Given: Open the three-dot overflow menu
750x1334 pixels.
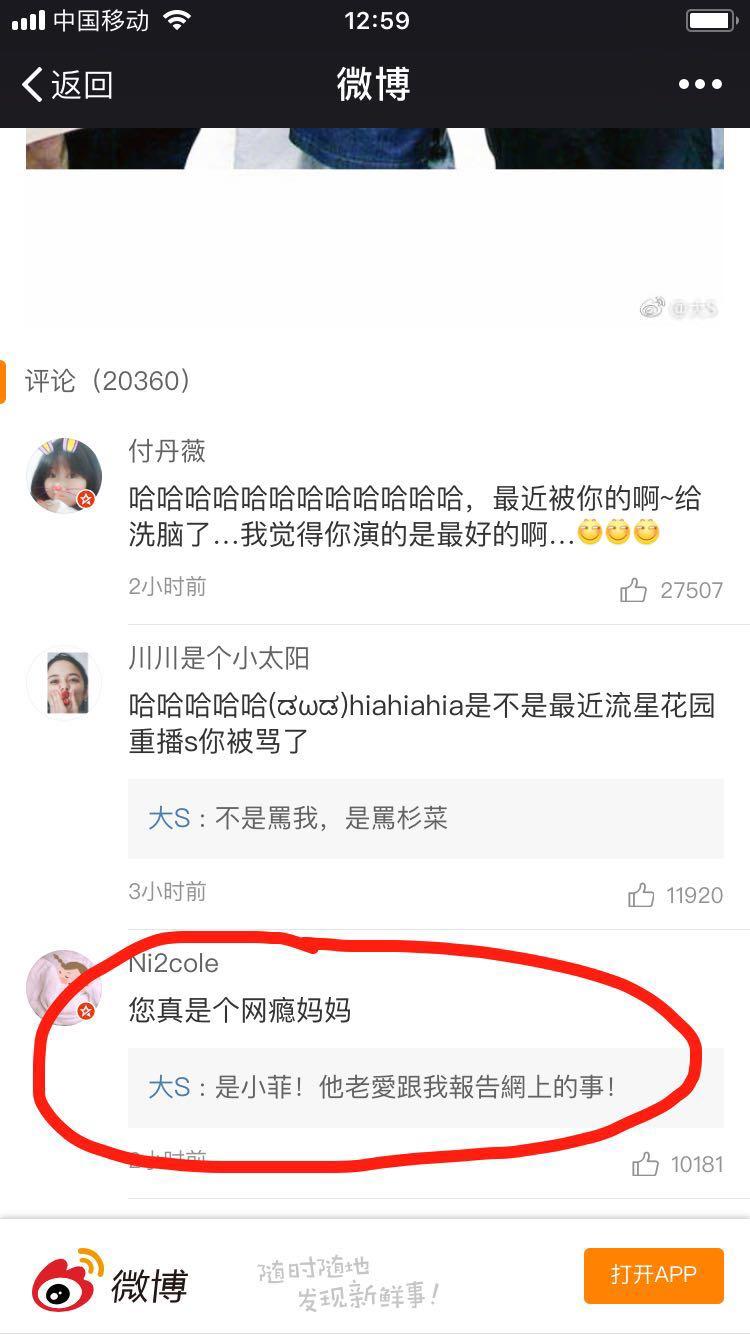Looking at the screenshot, I should point(700,85).
